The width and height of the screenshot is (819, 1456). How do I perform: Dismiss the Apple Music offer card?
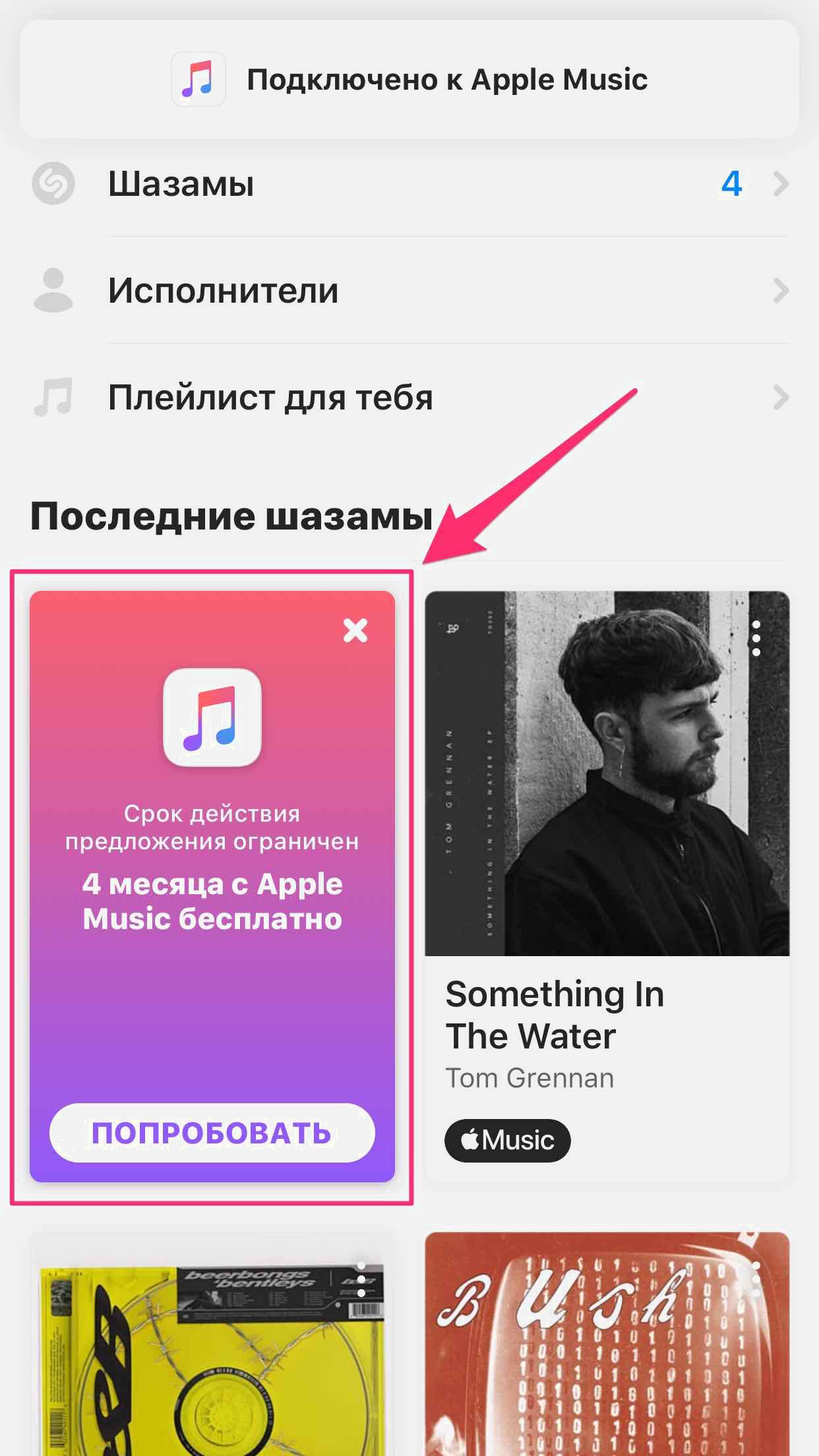pyautogui.click(x=355, y=630)
